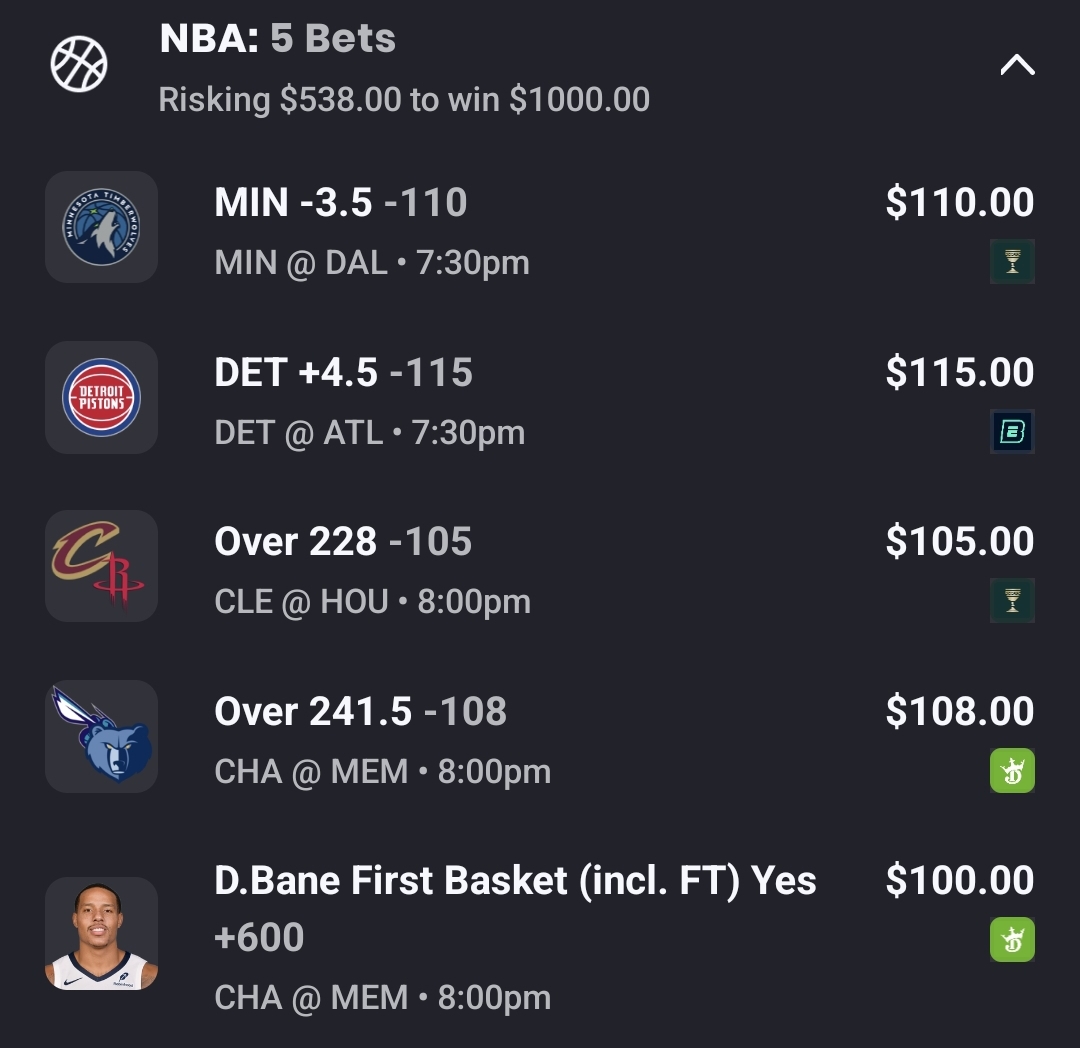Open the DET +4.5 bet
Image resolution: width=1080 pixels, height=1048 pixels.
click(x=343, y=374)
